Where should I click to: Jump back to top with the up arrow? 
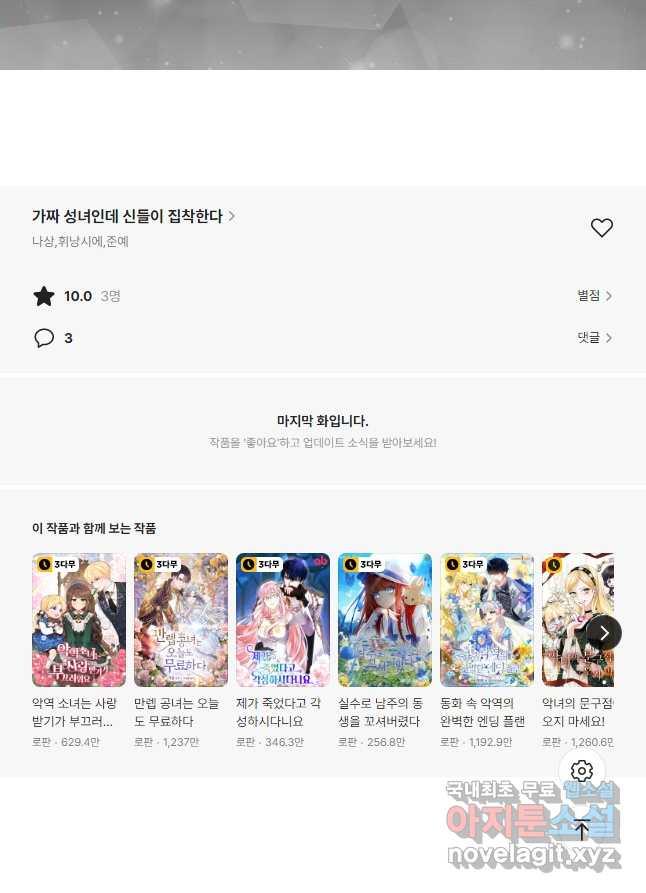582,829
